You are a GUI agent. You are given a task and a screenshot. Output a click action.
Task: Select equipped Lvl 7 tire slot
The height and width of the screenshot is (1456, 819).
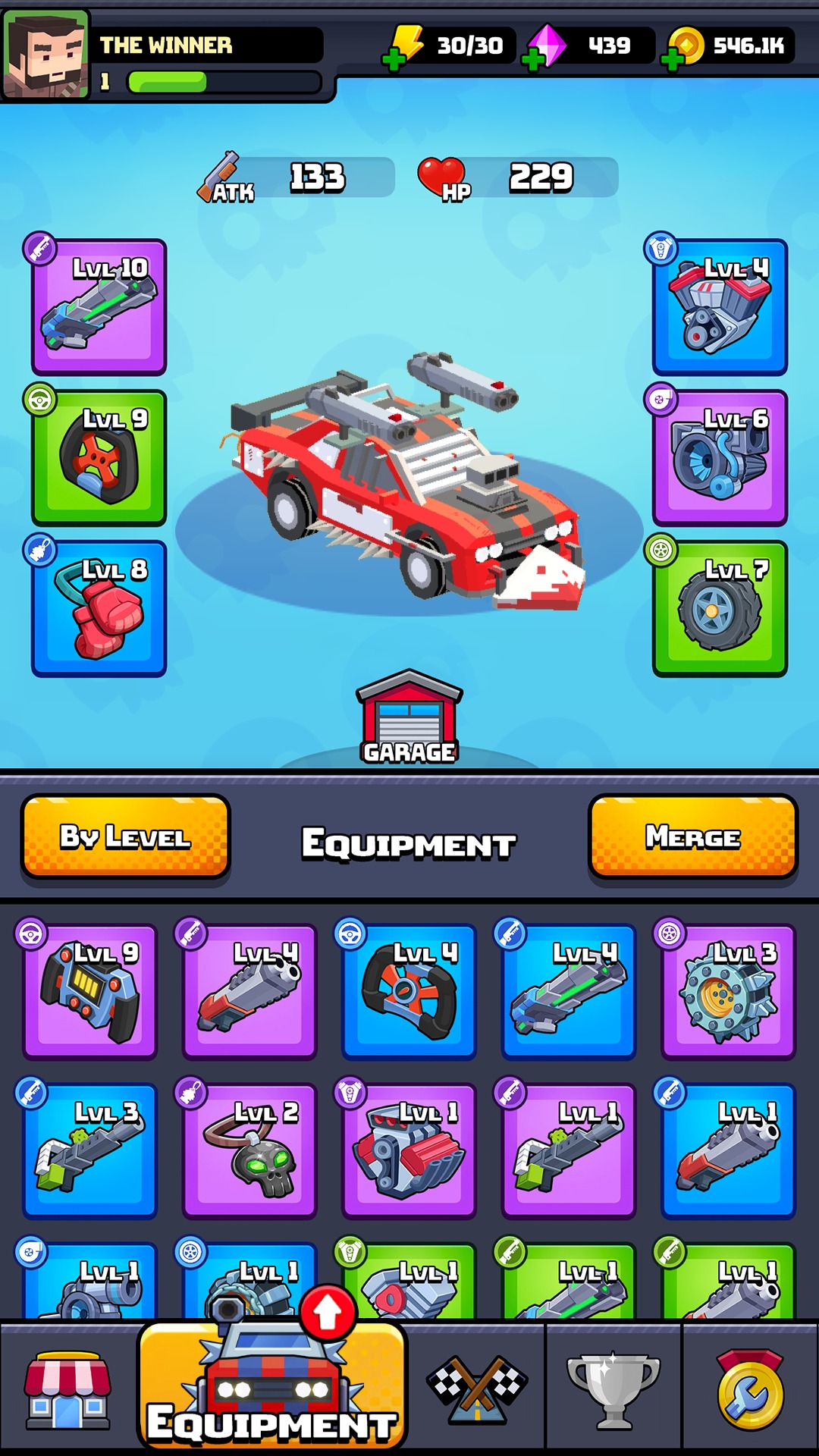(x=720, y=609)
